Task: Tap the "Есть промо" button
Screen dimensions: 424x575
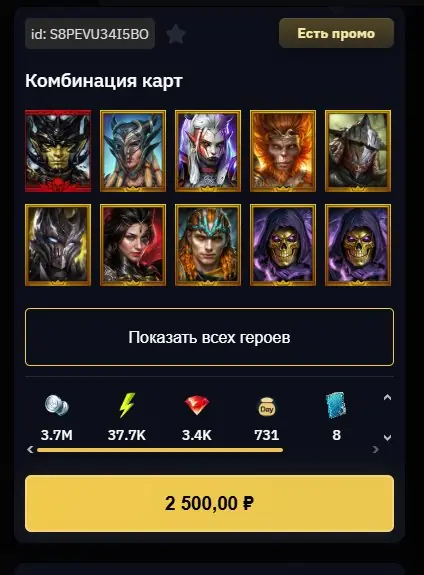Action: (336, 33)
